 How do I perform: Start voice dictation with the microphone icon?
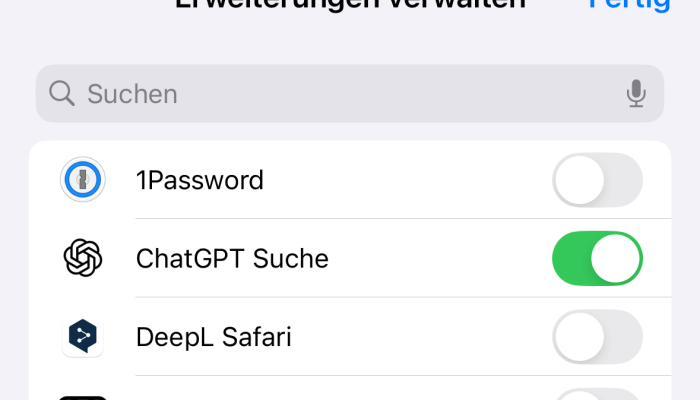pos(636,94)
